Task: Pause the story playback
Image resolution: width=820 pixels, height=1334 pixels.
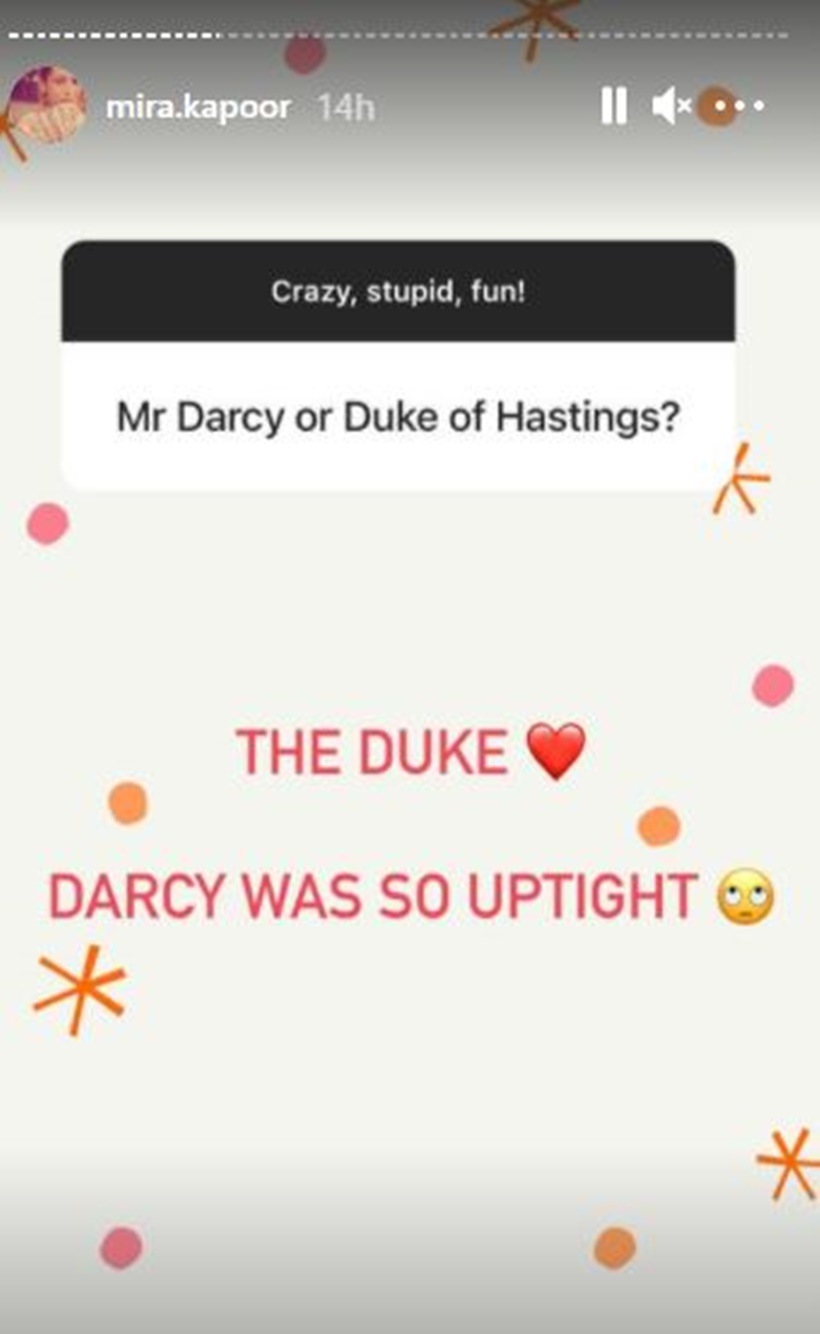Action: (614, 105)
